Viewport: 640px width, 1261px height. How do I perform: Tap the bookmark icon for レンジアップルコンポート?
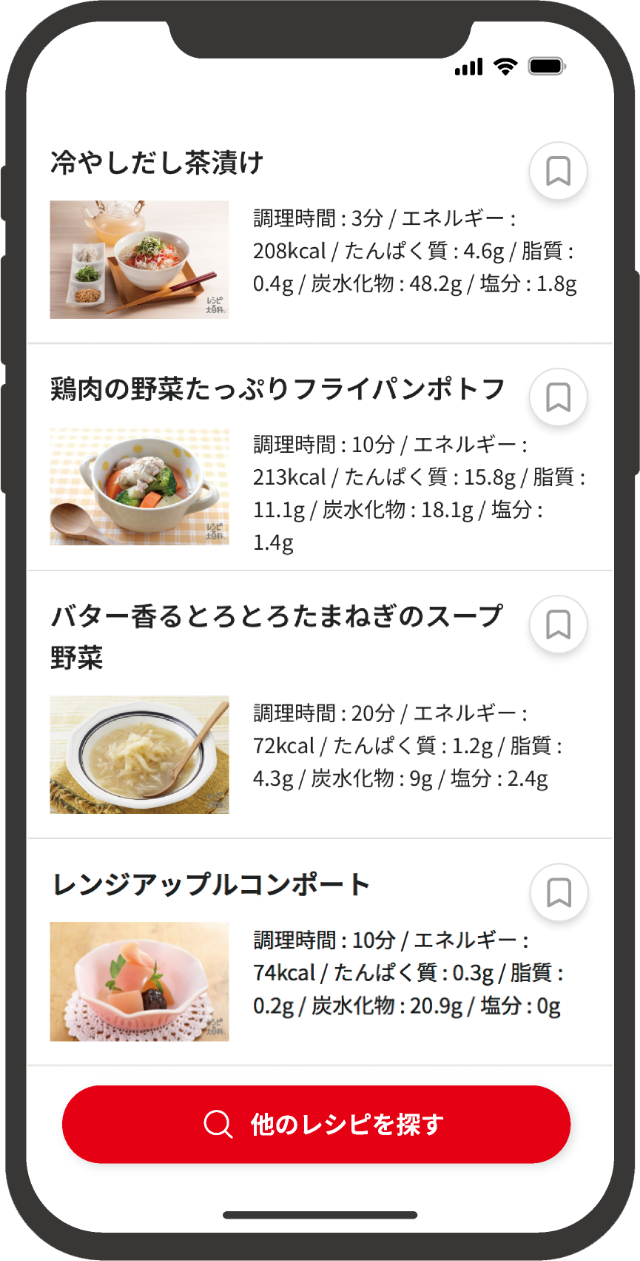pos(558,892)
